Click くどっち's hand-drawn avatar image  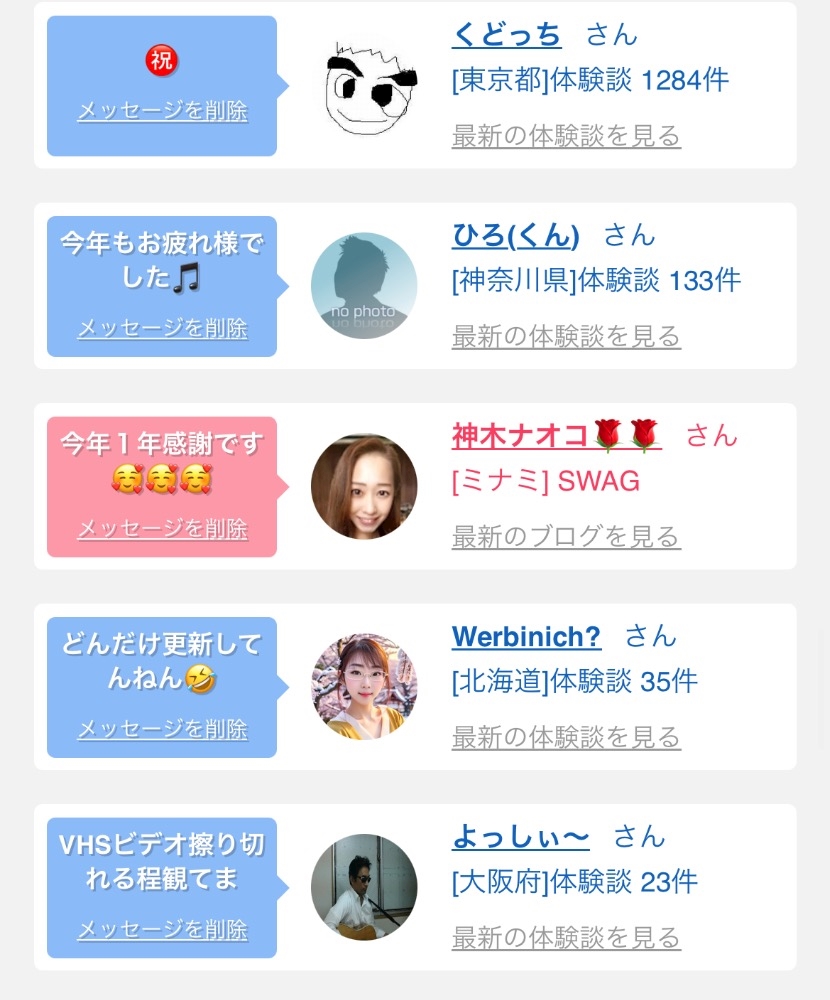(364, 85)
